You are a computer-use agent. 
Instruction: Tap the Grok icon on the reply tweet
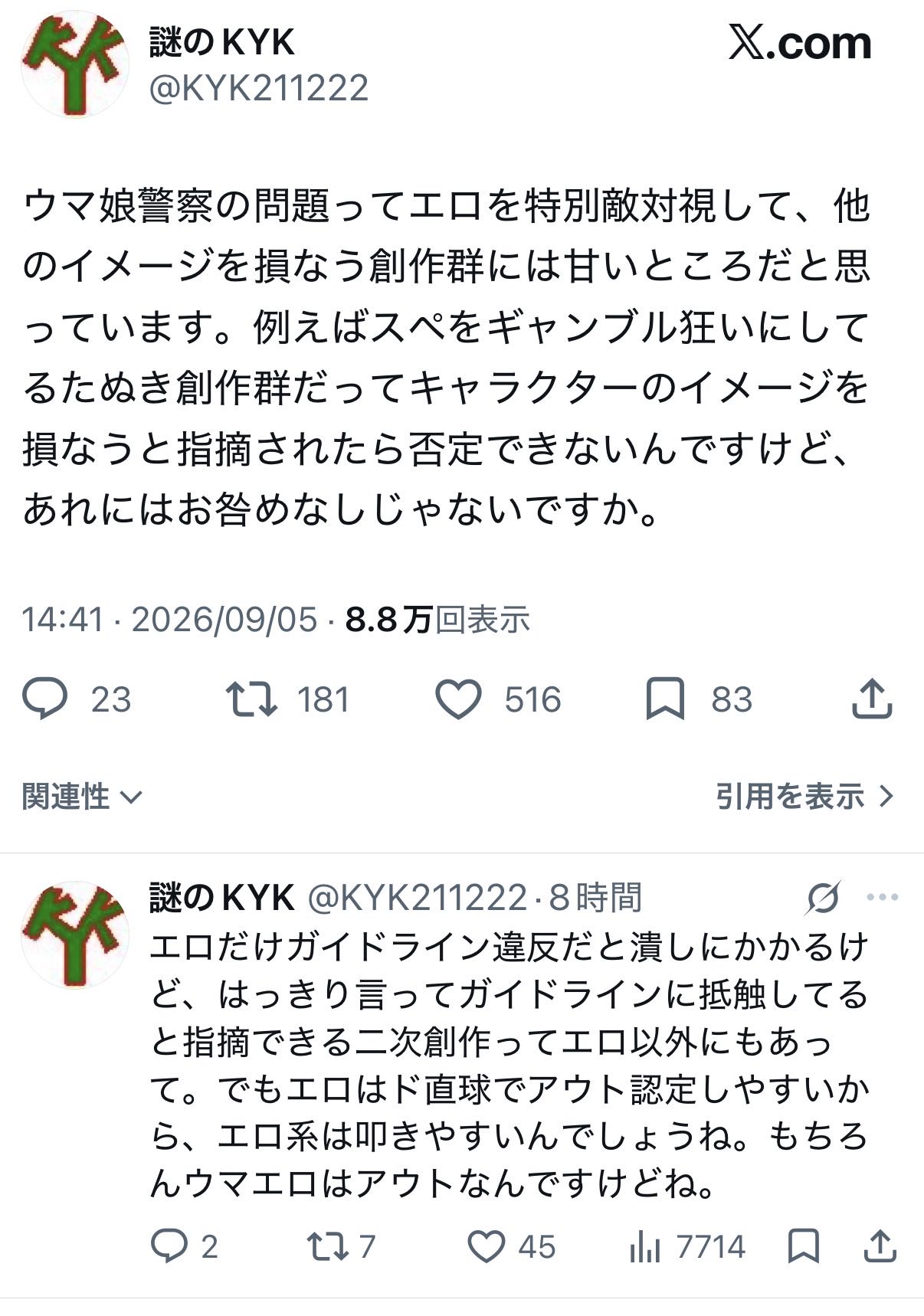823,898
